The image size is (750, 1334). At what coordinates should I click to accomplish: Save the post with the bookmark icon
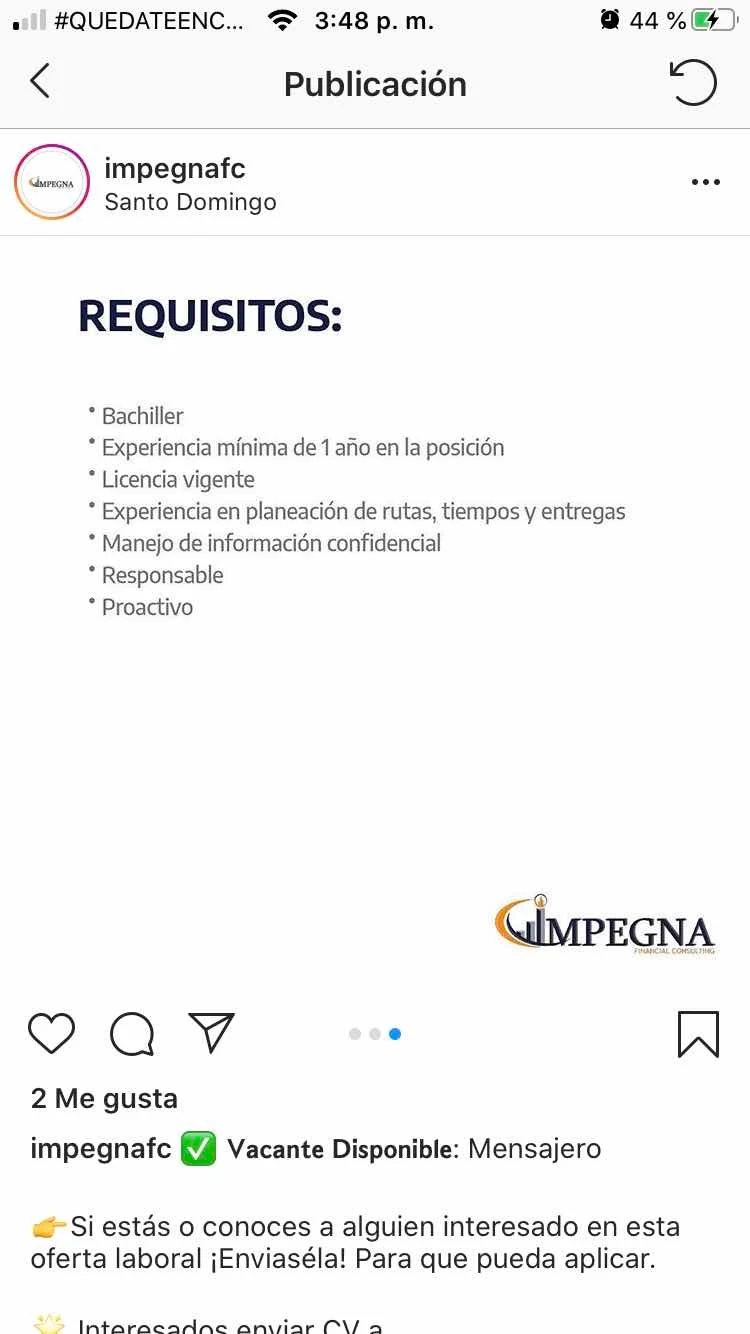click(697, 1034)
